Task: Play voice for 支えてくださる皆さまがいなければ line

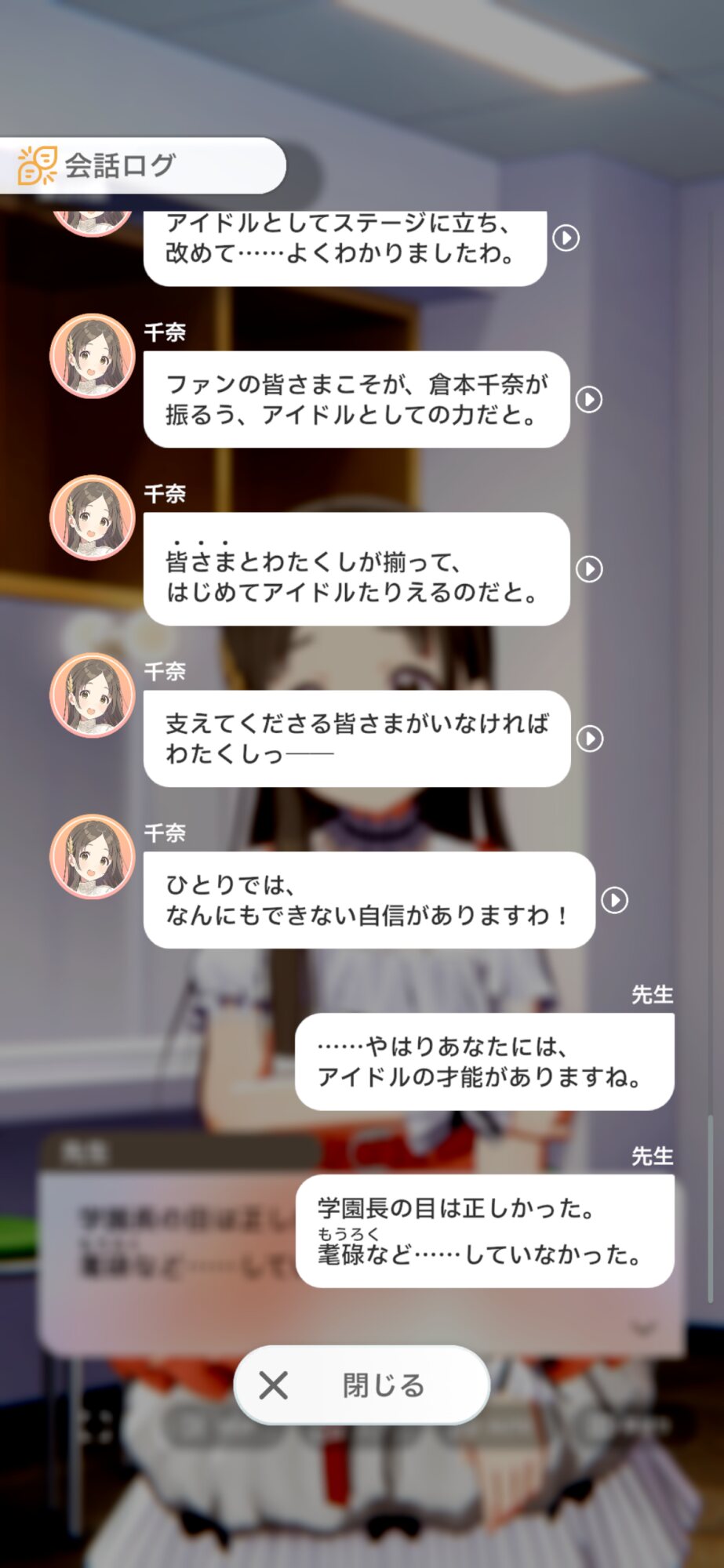Action: (589, 739)
